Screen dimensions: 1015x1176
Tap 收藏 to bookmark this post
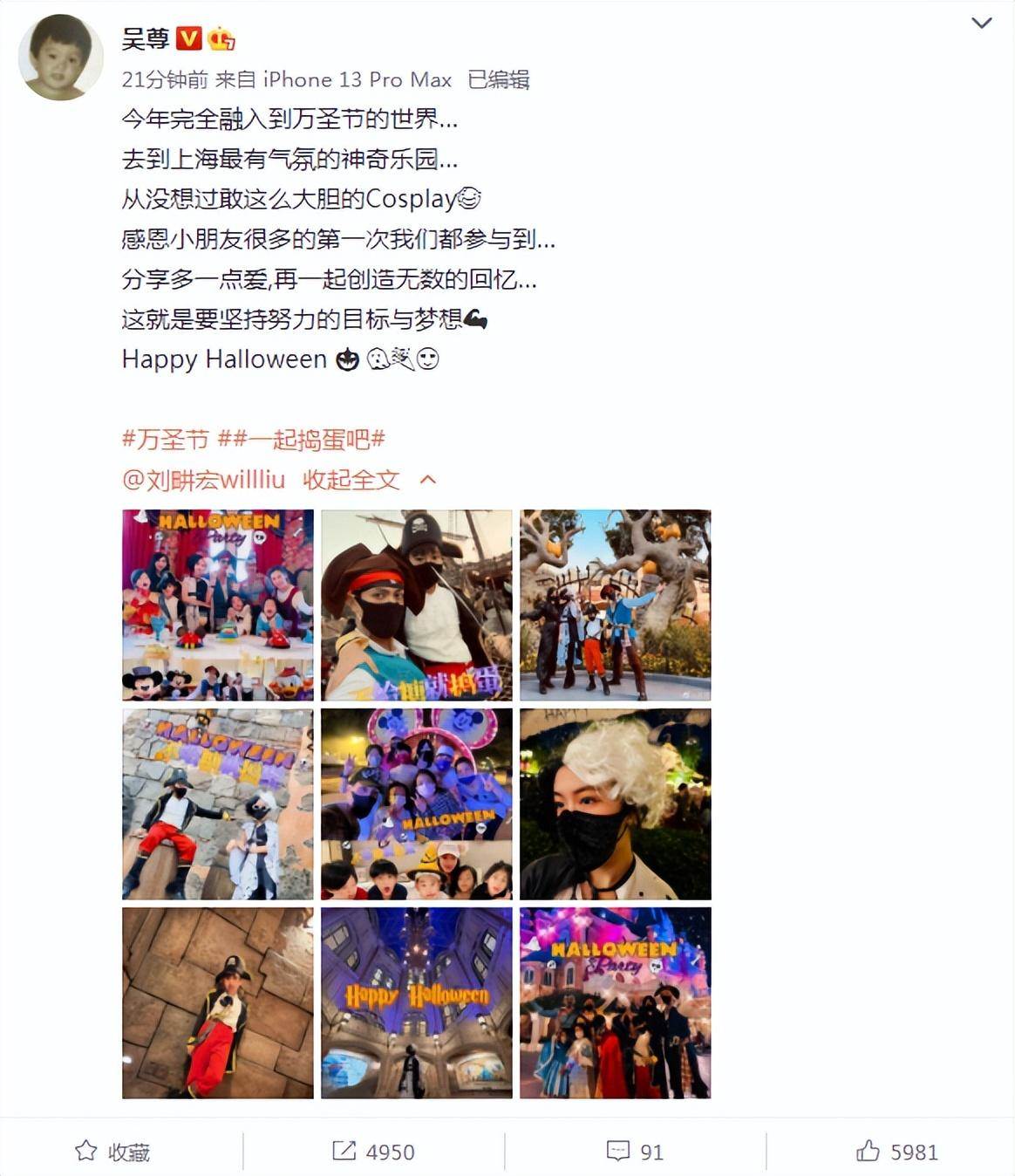coord(112,1152)
